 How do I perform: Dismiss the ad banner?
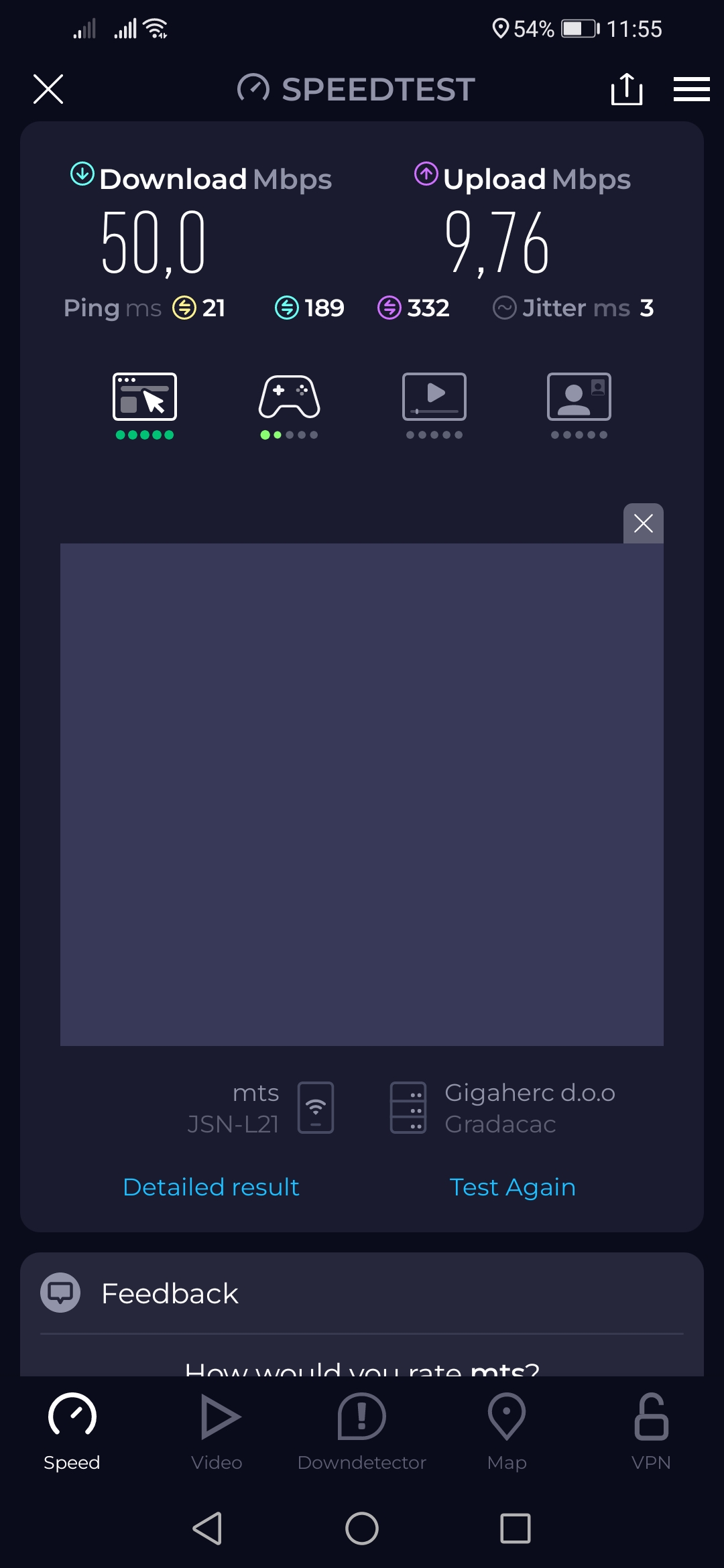[643, 523]
